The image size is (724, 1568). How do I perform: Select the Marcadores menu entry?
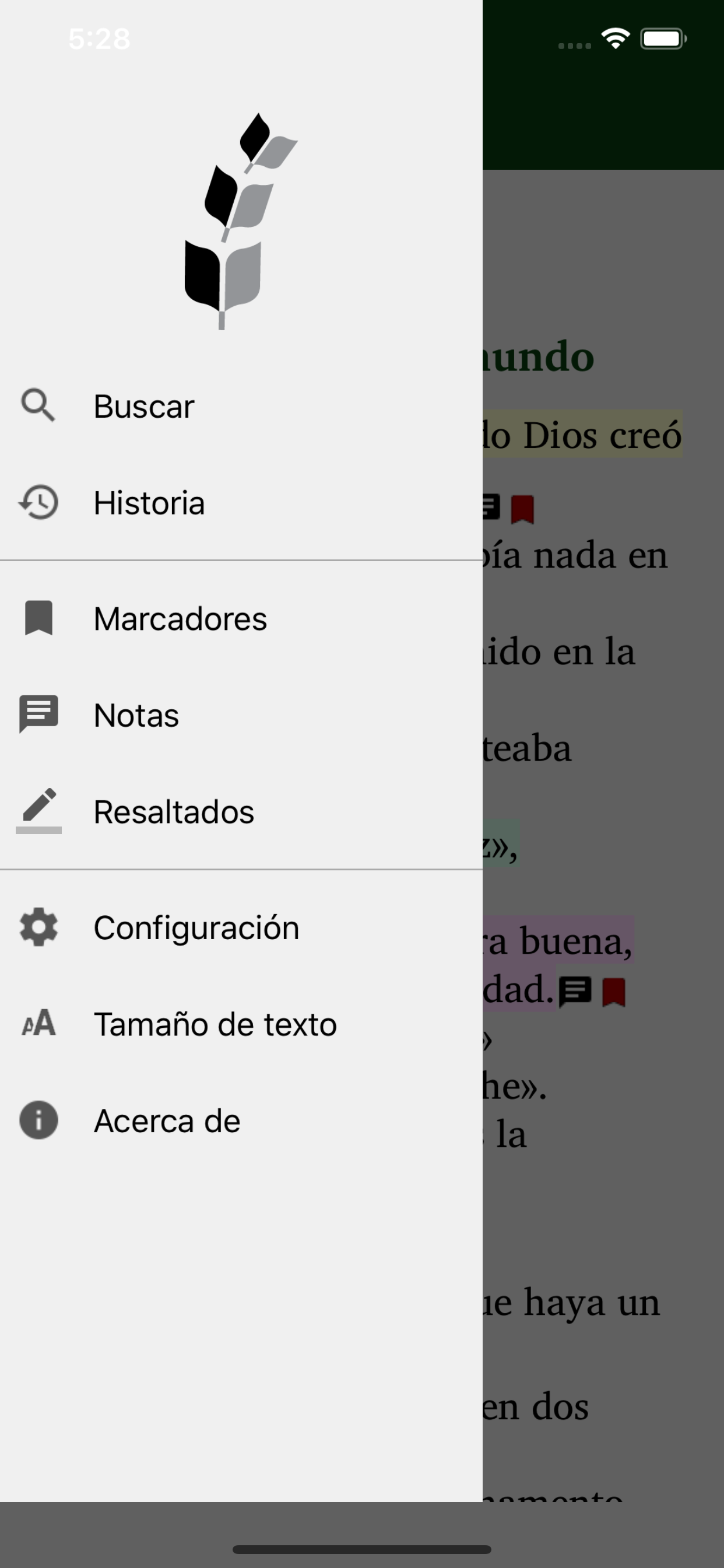[x=180, y=618]
